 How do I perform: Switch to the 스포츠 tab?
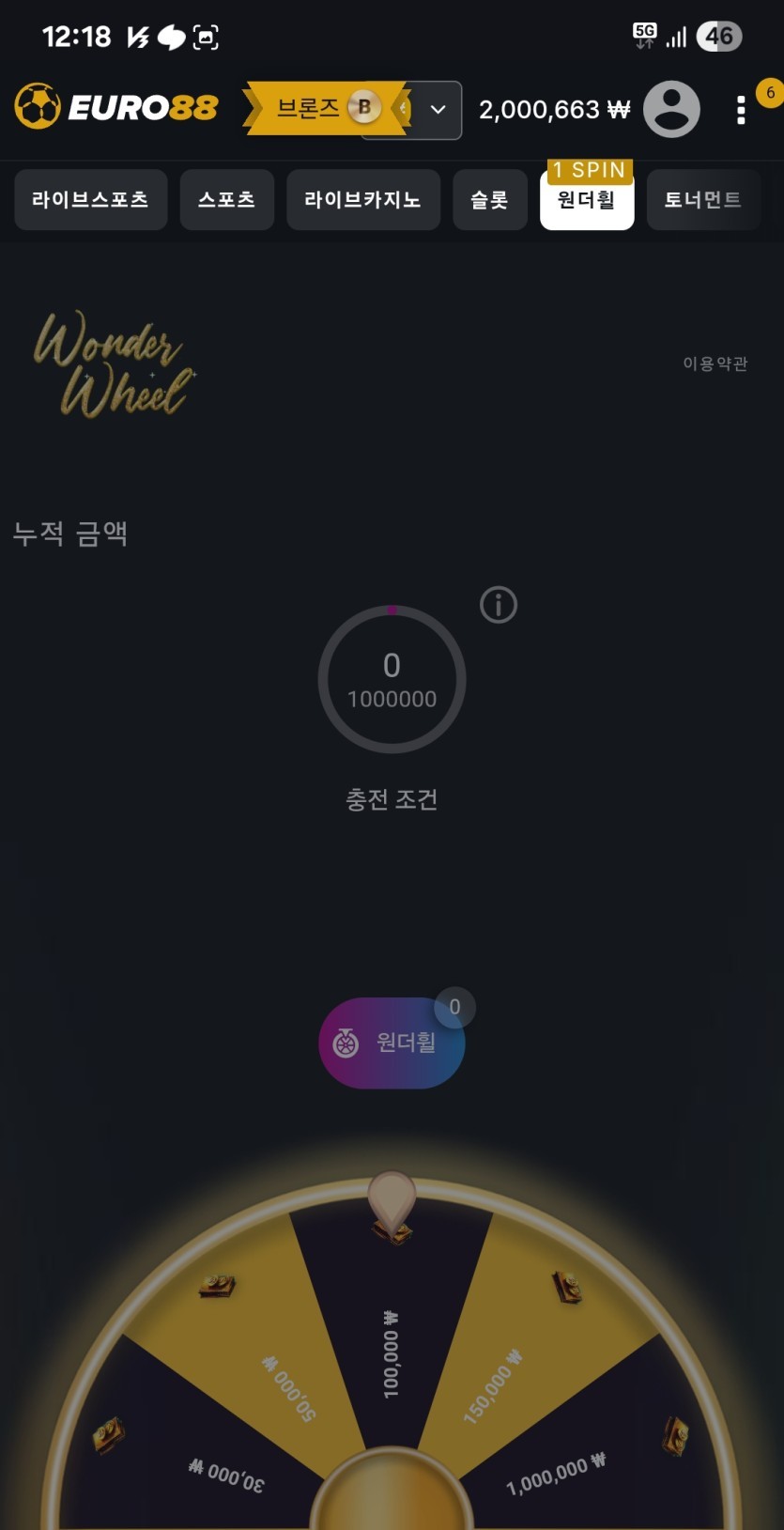coord(226,199)
